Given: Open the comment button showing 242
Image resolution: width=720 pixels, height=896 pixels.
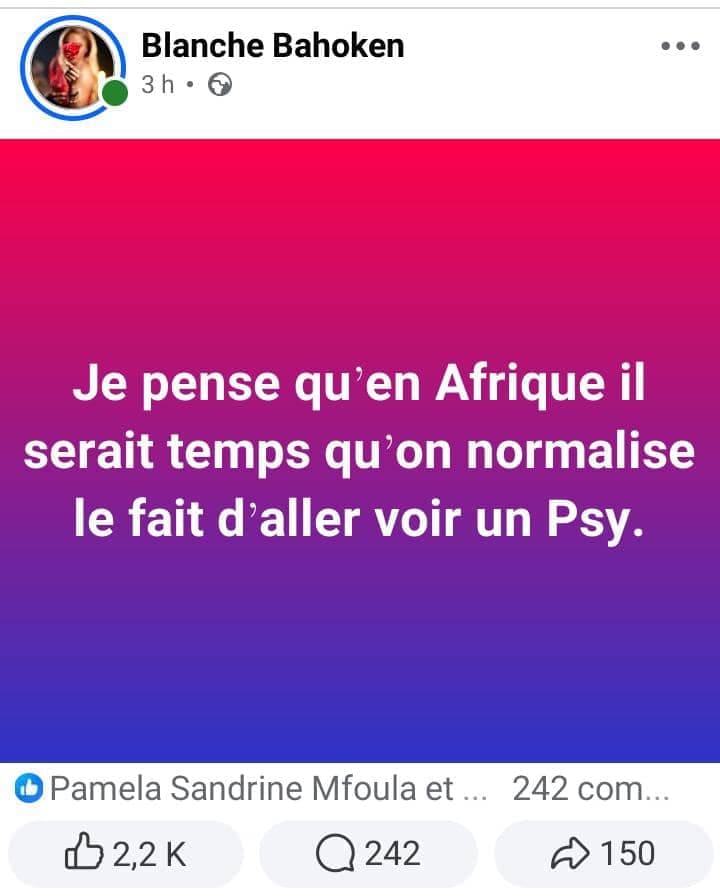Looking at the screenshot, I should point(368,853).
